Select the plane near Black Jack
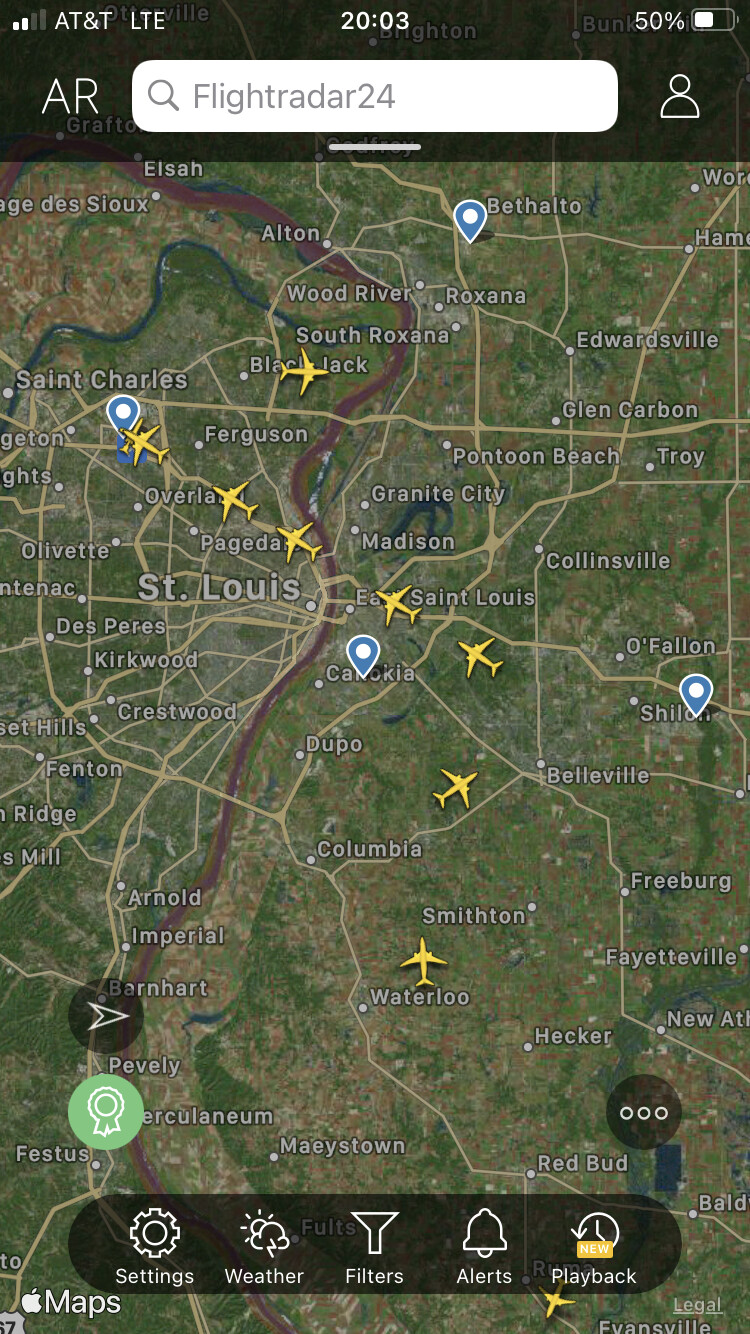The height and width of the screenshot is (1334, 750). coord(304,372)
